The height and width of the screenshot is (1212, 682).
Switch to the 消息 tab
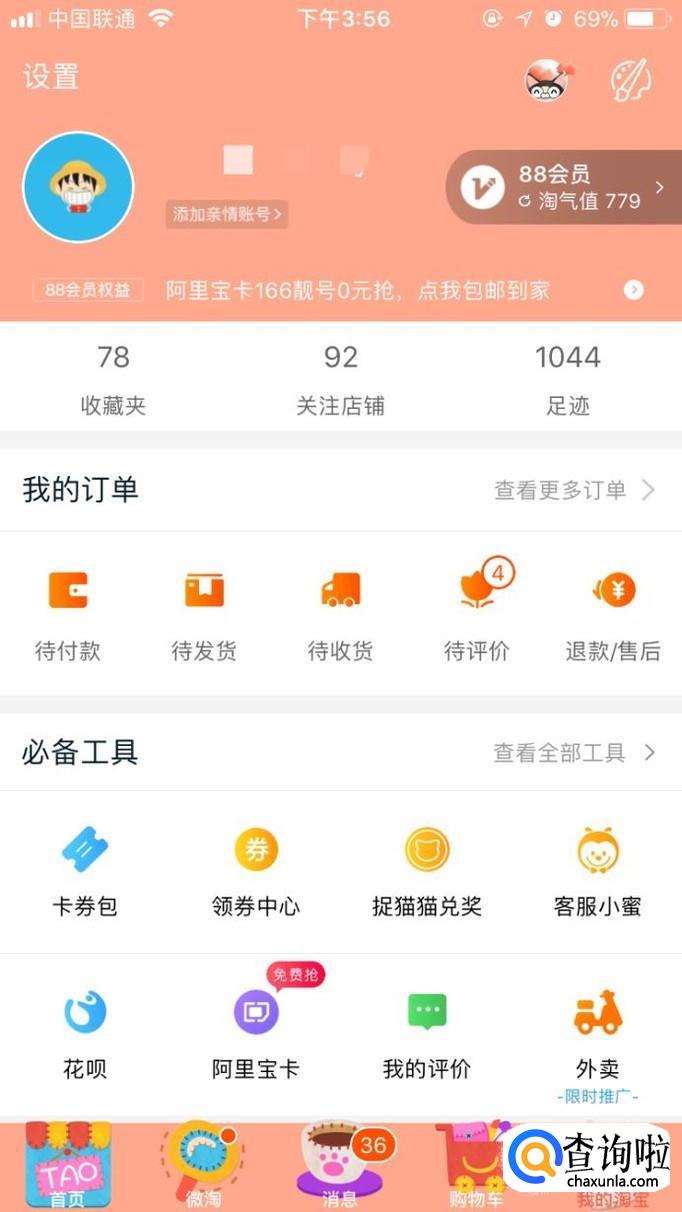point(340,1165)
